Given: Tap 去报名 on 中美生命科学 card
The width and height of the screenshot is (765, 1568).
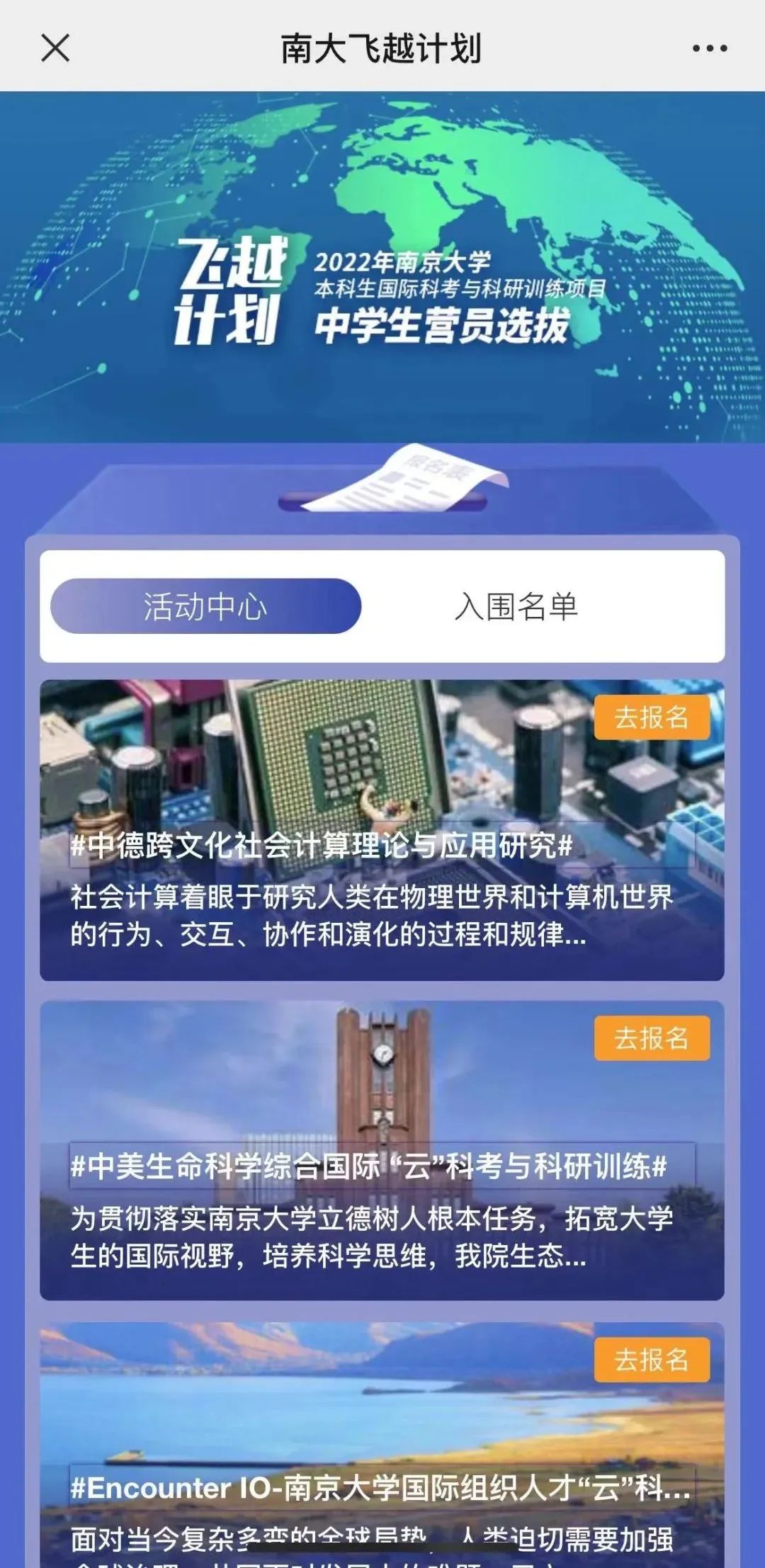Looking at the screenshot, I should click(x=651, y=1038).
